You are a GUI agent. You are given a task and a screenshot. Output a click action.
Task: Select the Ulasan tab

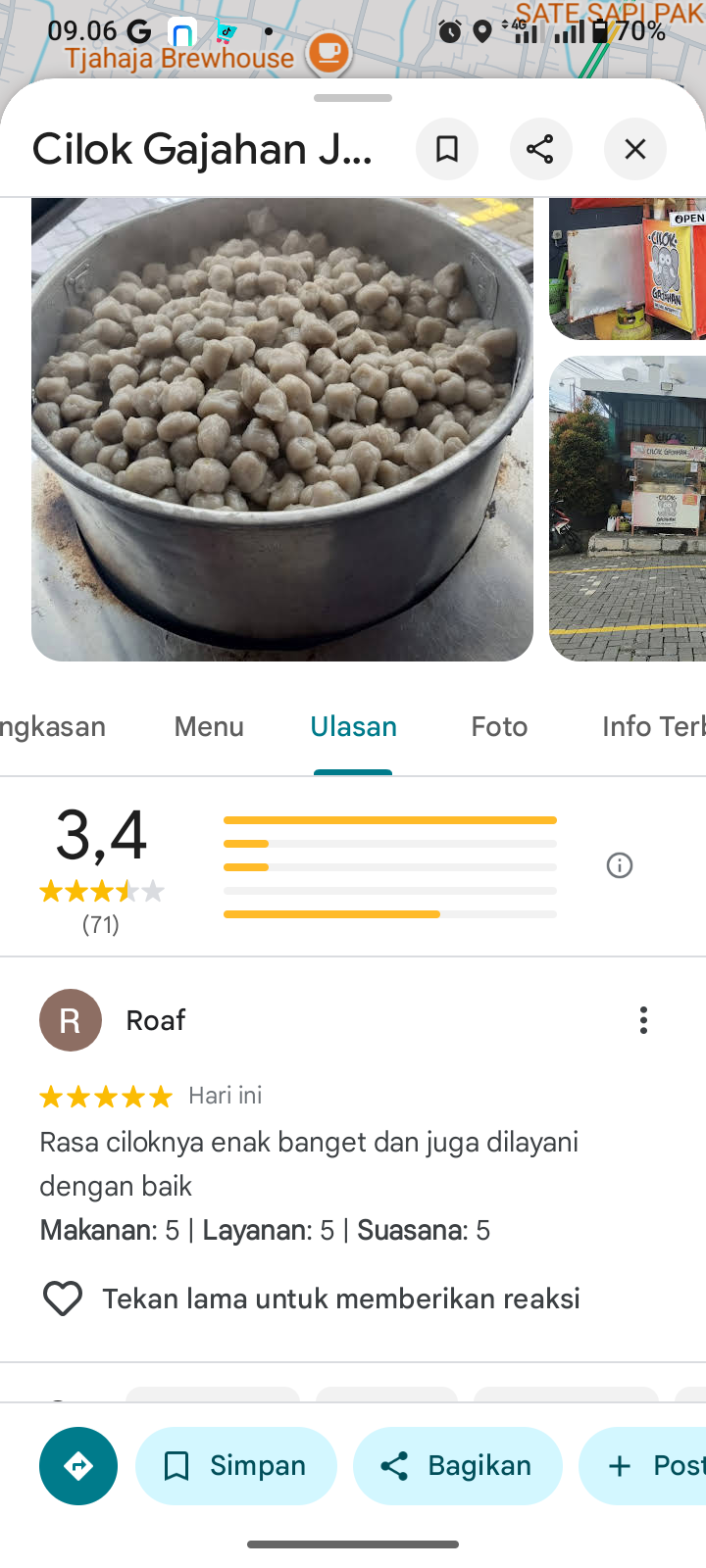click(x=353, y=726)
